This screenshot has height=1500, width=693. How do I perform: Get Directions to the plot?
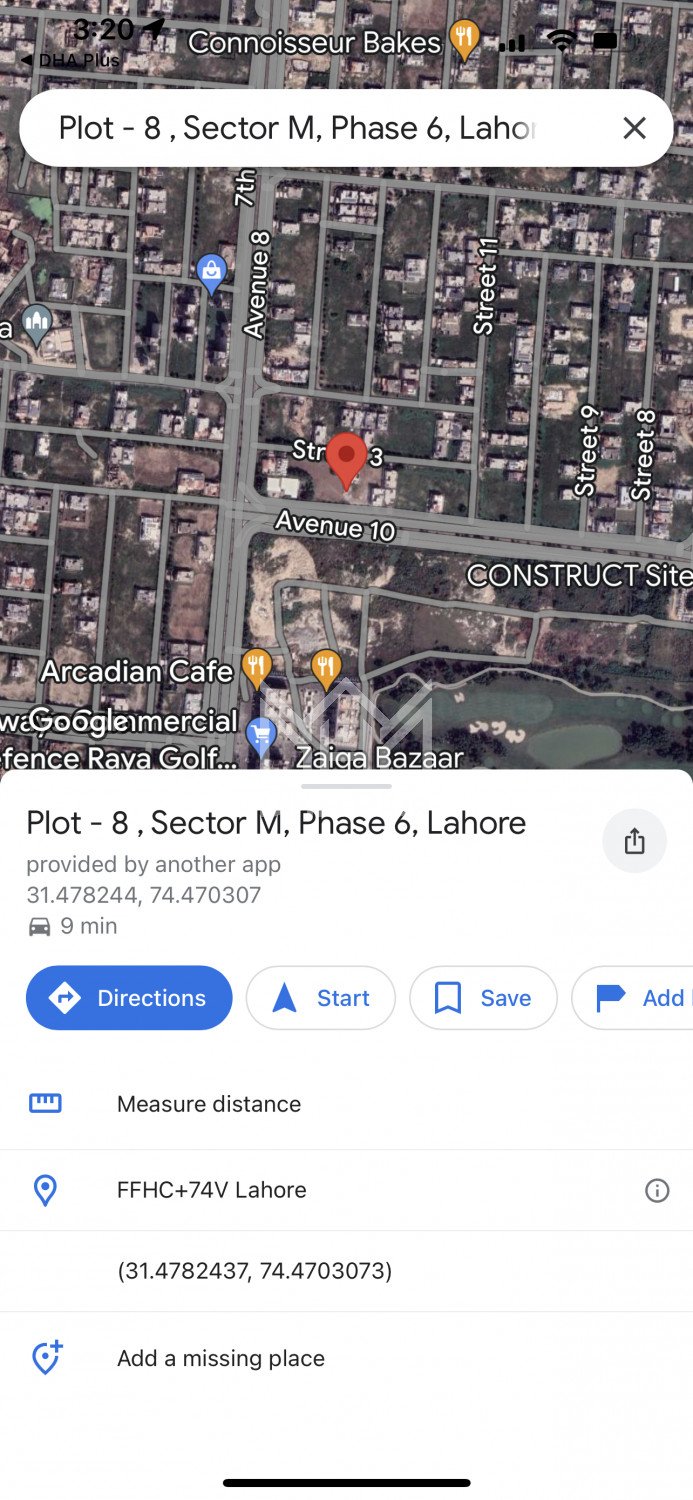click(x=129, y=998)
